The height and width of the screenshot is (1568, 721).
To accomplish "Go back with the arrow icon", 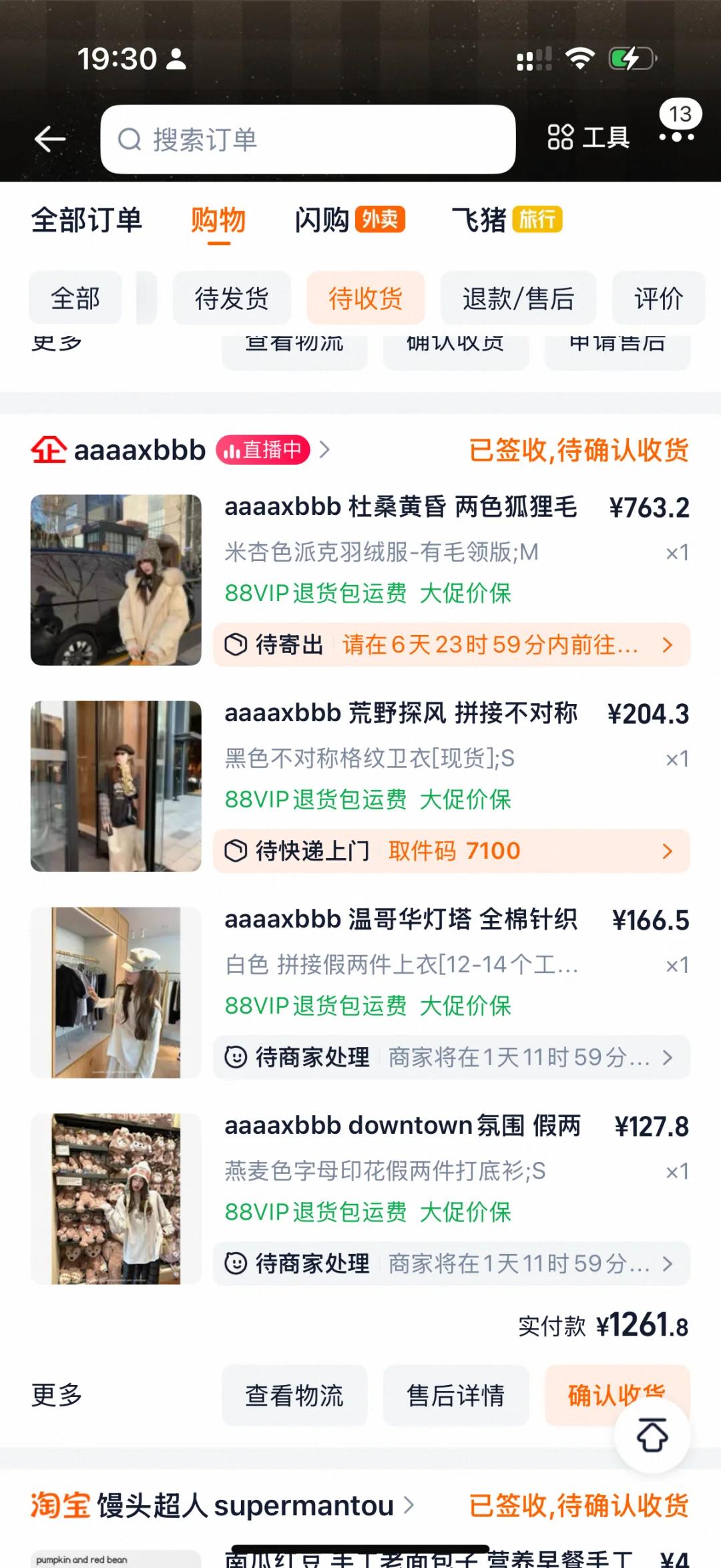I will (x=50, y=139).
